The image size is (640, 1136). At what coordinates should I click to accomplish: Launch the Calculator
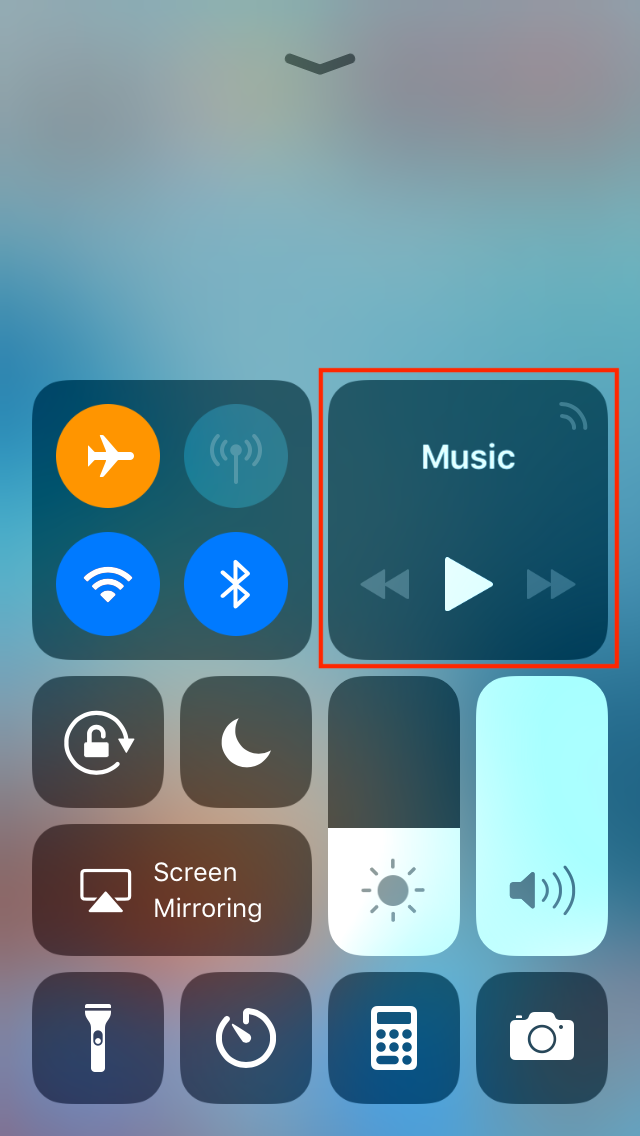(394, 1038)
